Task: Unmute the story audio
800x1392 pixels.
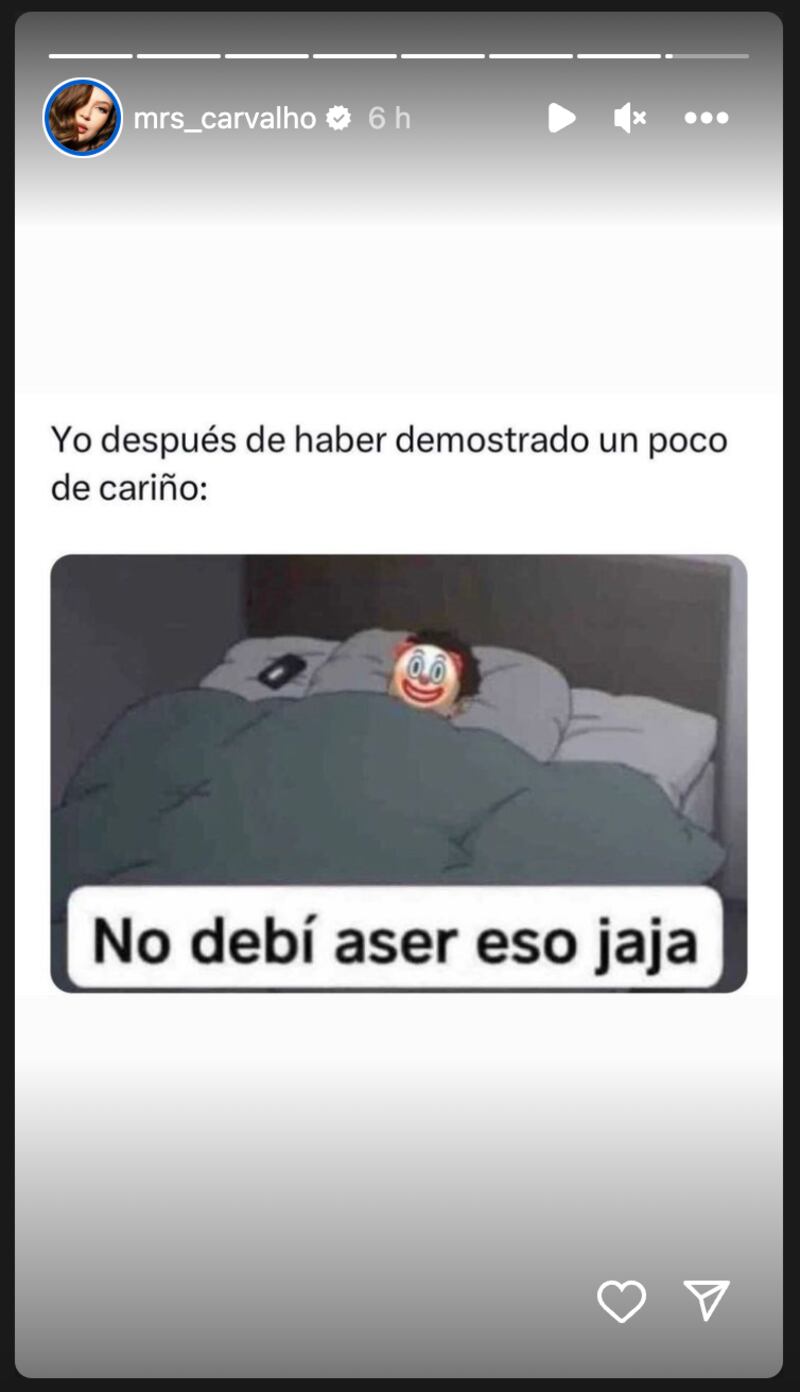Action: click(629, 118)
